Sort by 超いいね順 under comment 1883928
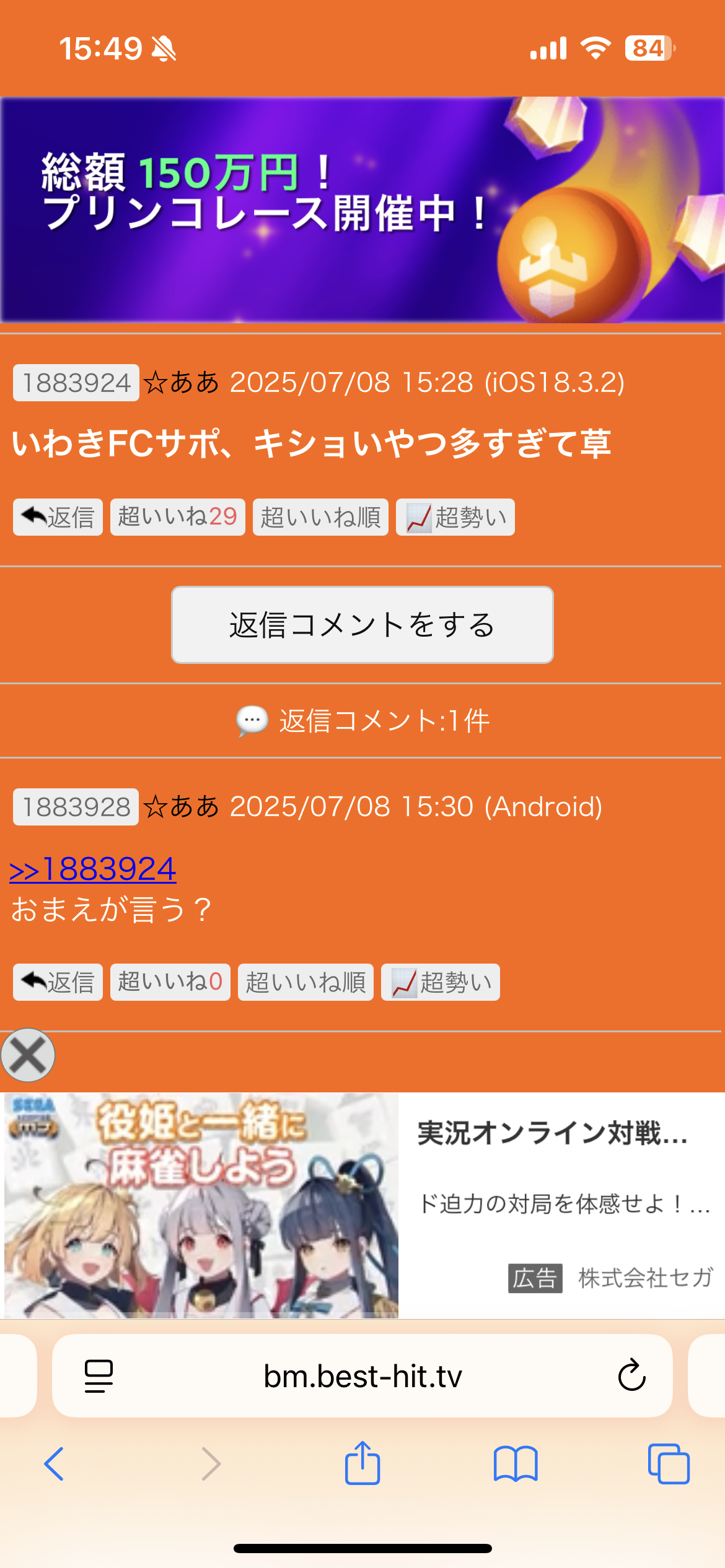 [305, 982]
